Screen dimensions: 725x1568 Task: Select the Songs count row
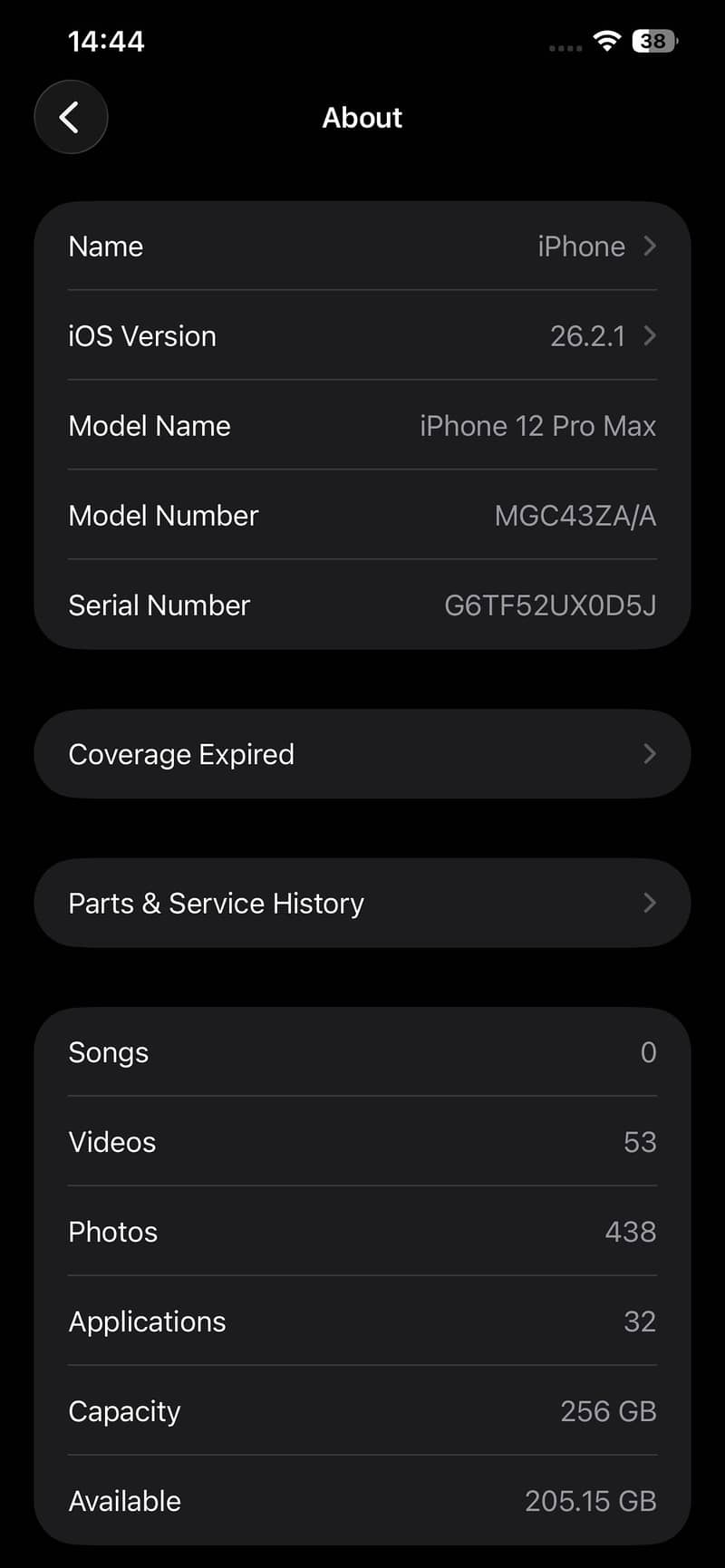[x=362, y=1051]
